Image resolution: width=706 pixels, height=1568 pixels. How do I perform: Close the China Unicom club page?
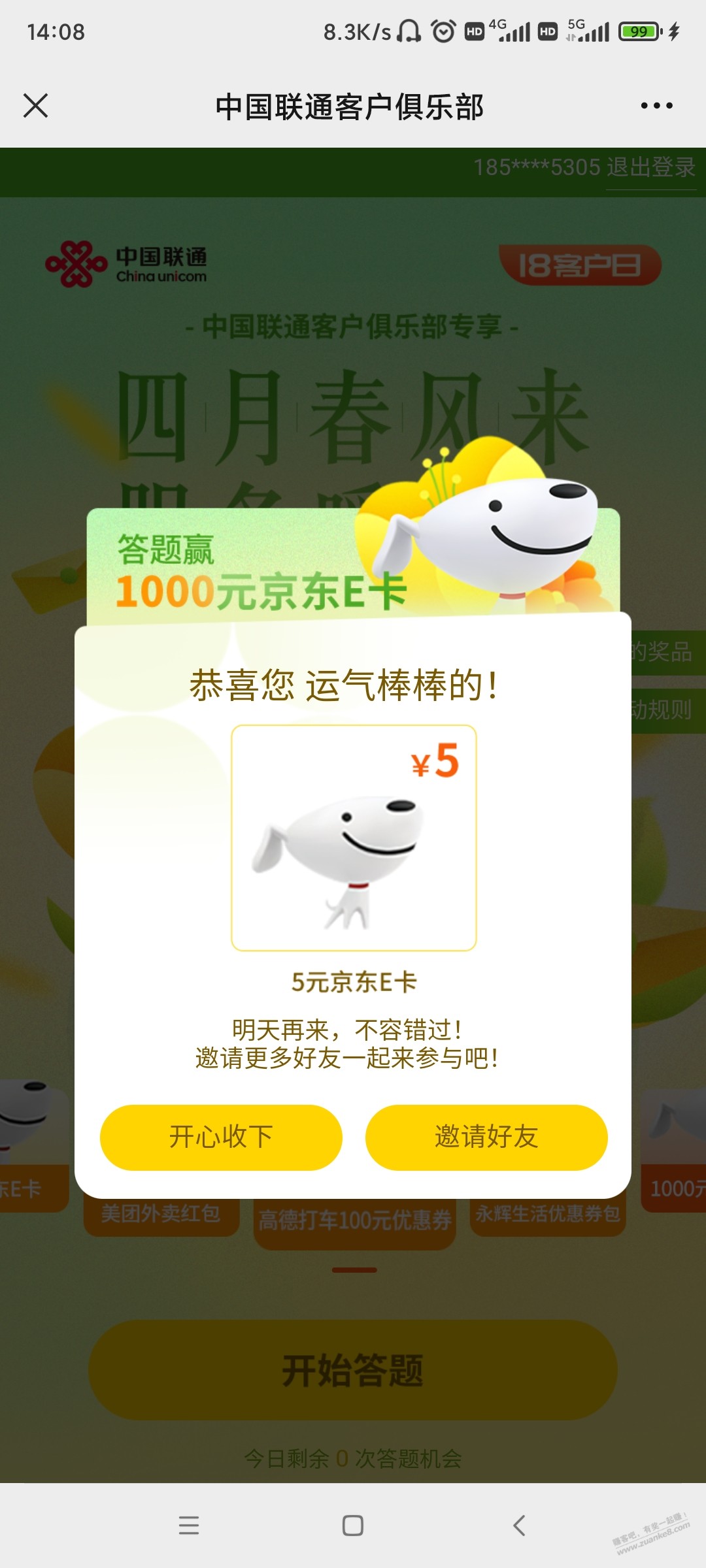pyautogui.click(x=36, y=105)
